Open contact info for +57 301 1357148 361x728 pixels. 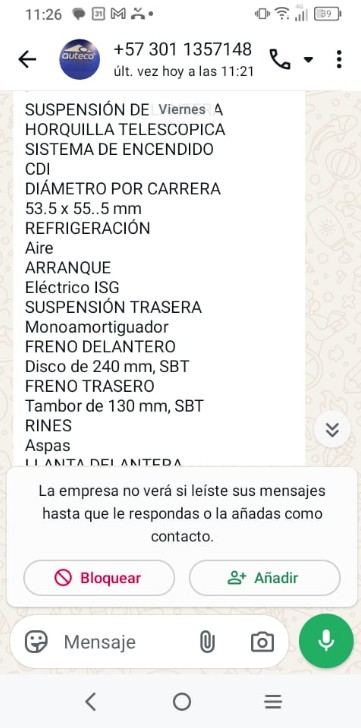coord(183,59)
